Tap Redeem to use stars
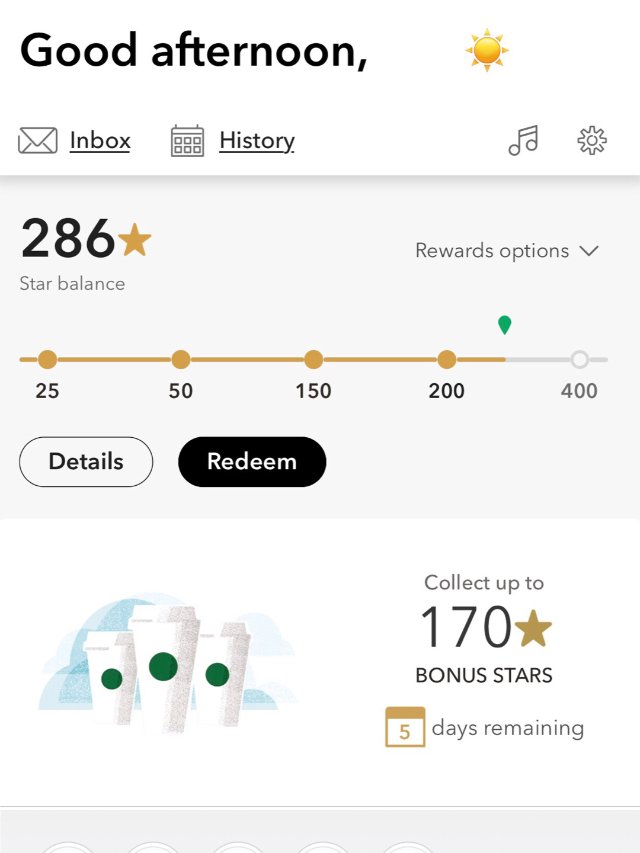The width and height of the screenshot is (640, 853). pos(252,462)
